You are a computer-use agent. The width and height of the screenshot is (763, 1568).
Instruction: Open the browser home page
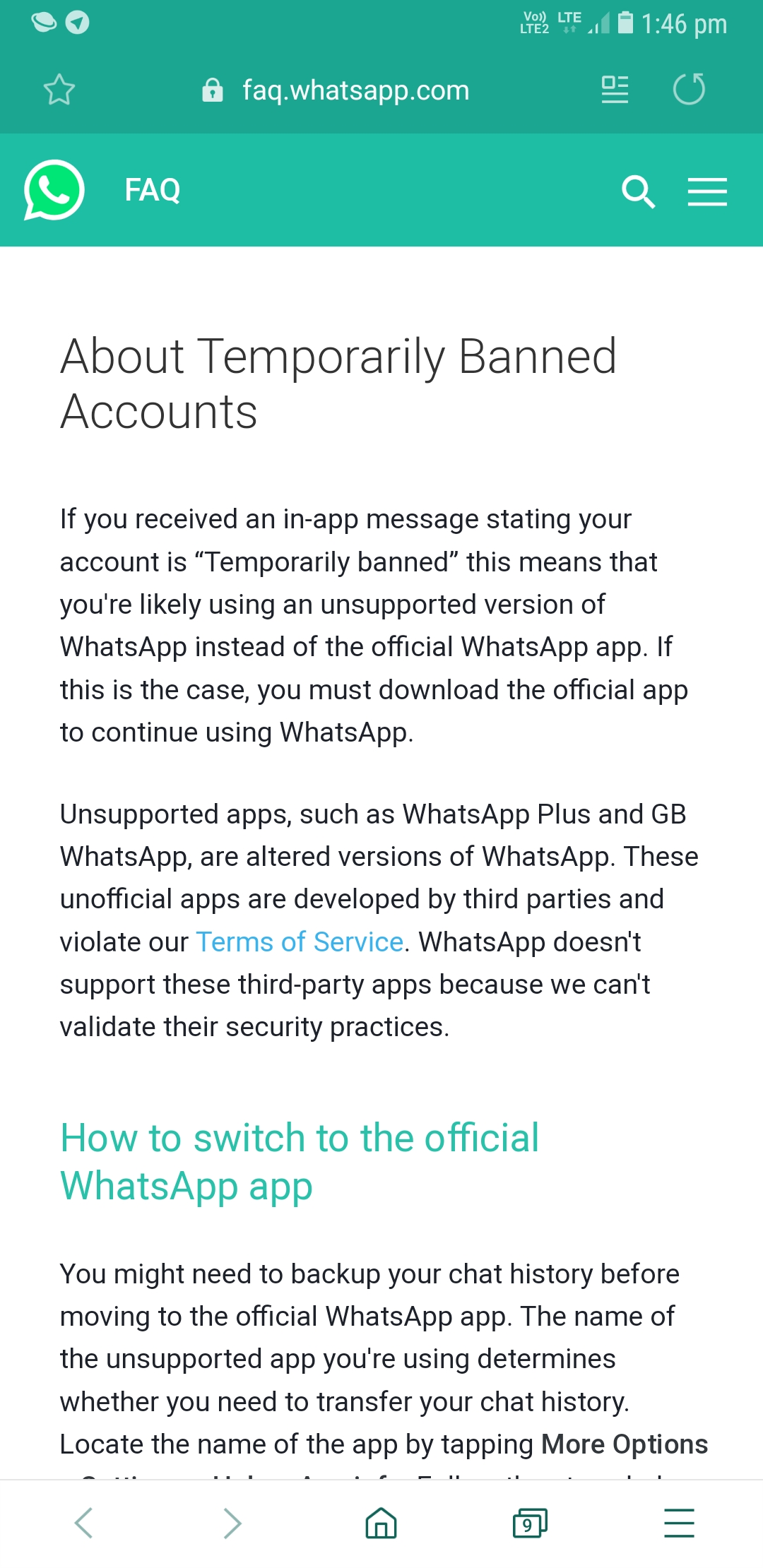pyautogui.click(x=381, y=1523)
